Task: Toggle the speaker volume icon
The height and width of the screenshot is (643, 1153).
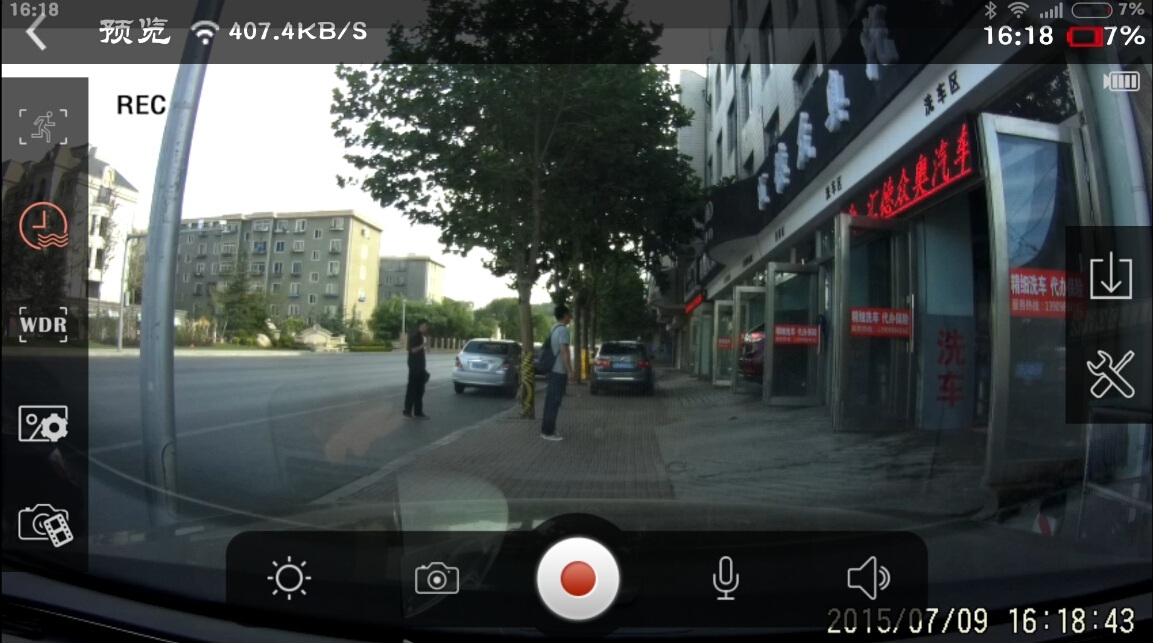Action: [x=868, y=578]
